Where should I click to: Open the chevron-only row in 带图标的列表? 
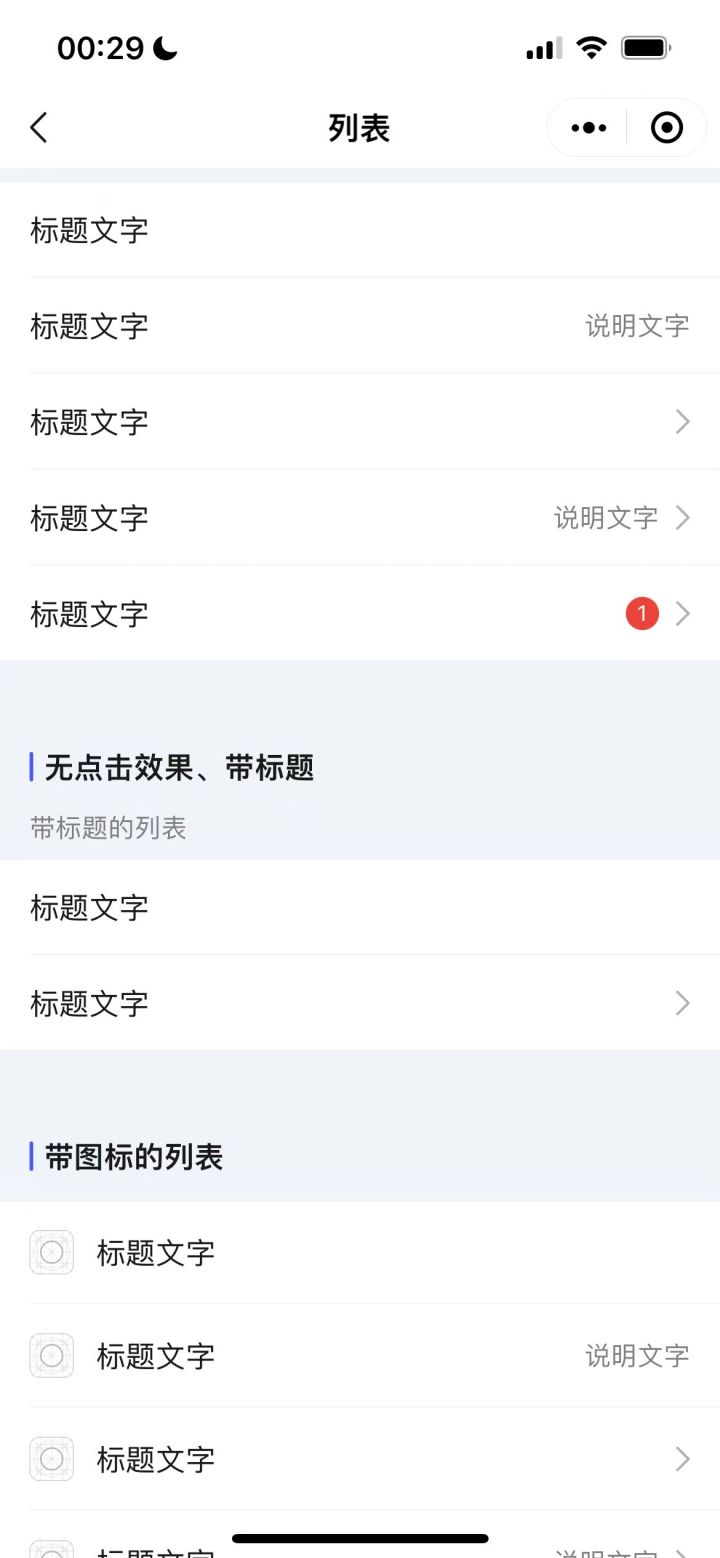[x=360, y=1459]
